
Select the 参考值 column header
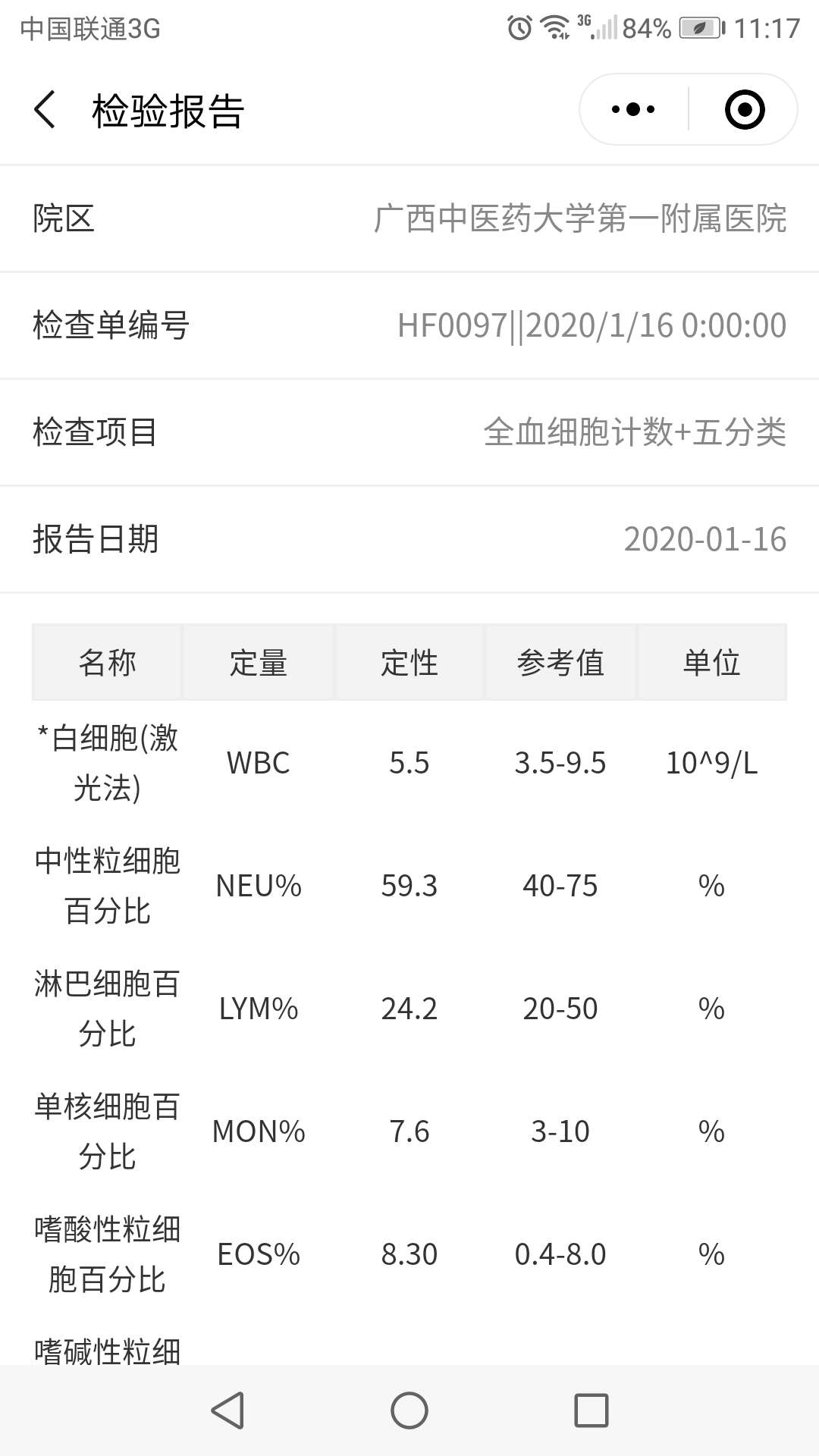[561, 661]
